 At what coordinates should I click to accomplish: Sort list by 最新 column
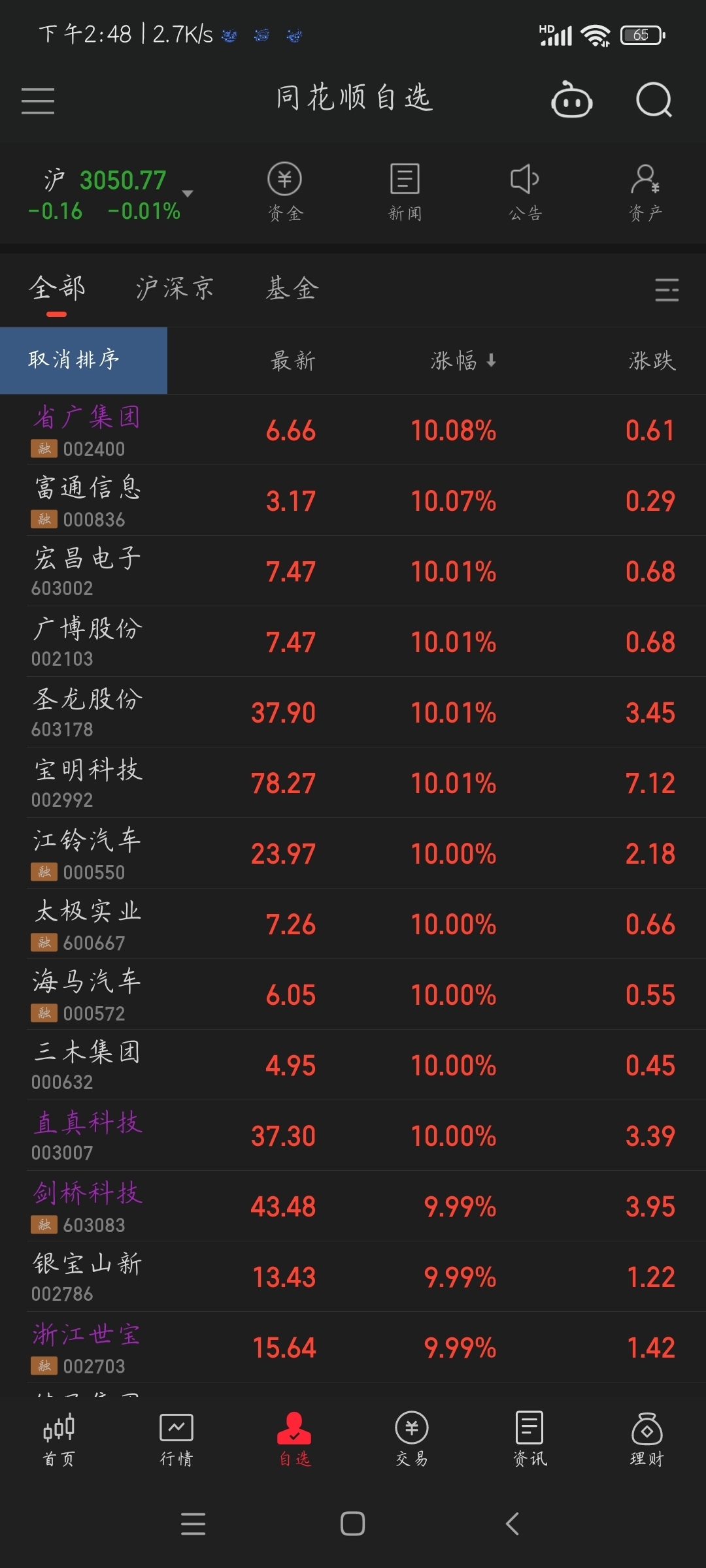pos(293,360)
